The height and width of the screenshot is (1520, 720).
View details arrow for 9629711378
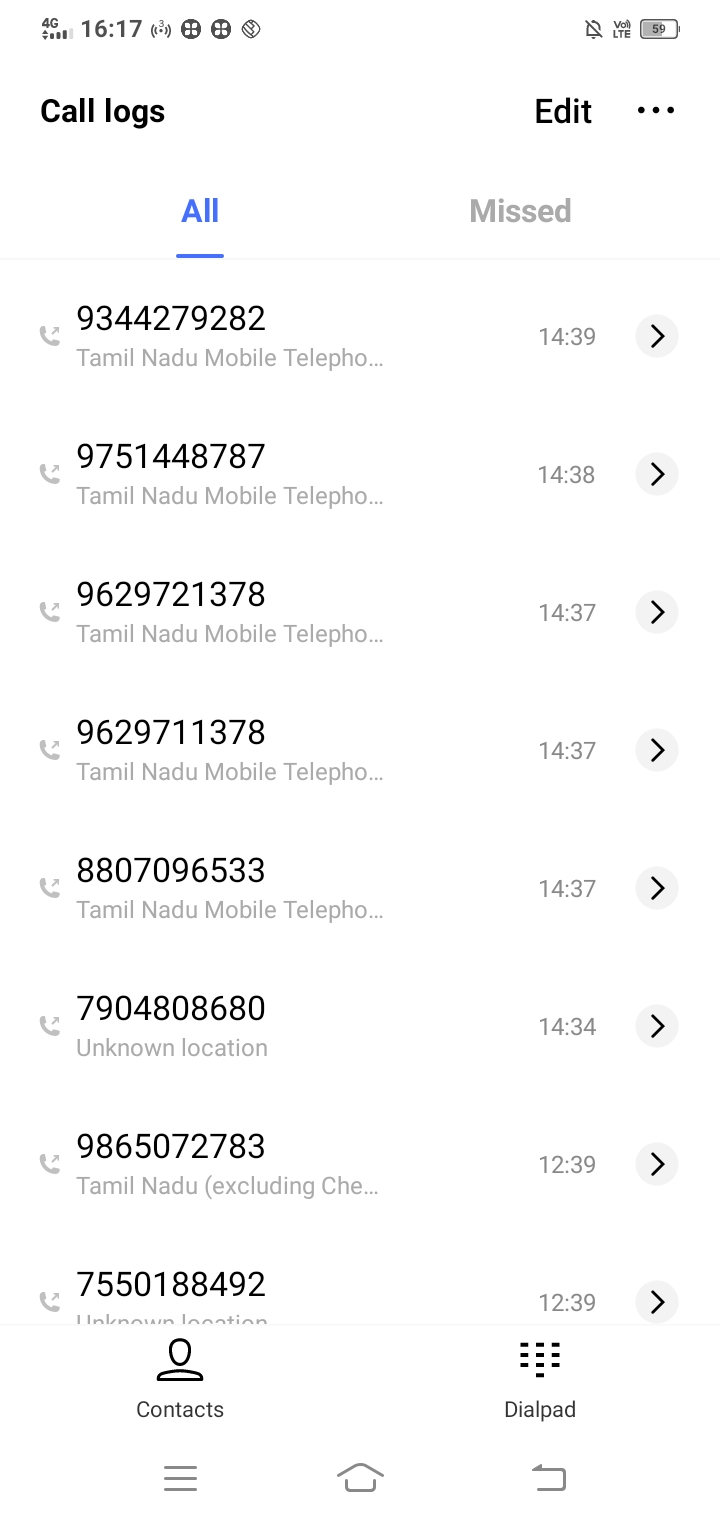[657, 750]
